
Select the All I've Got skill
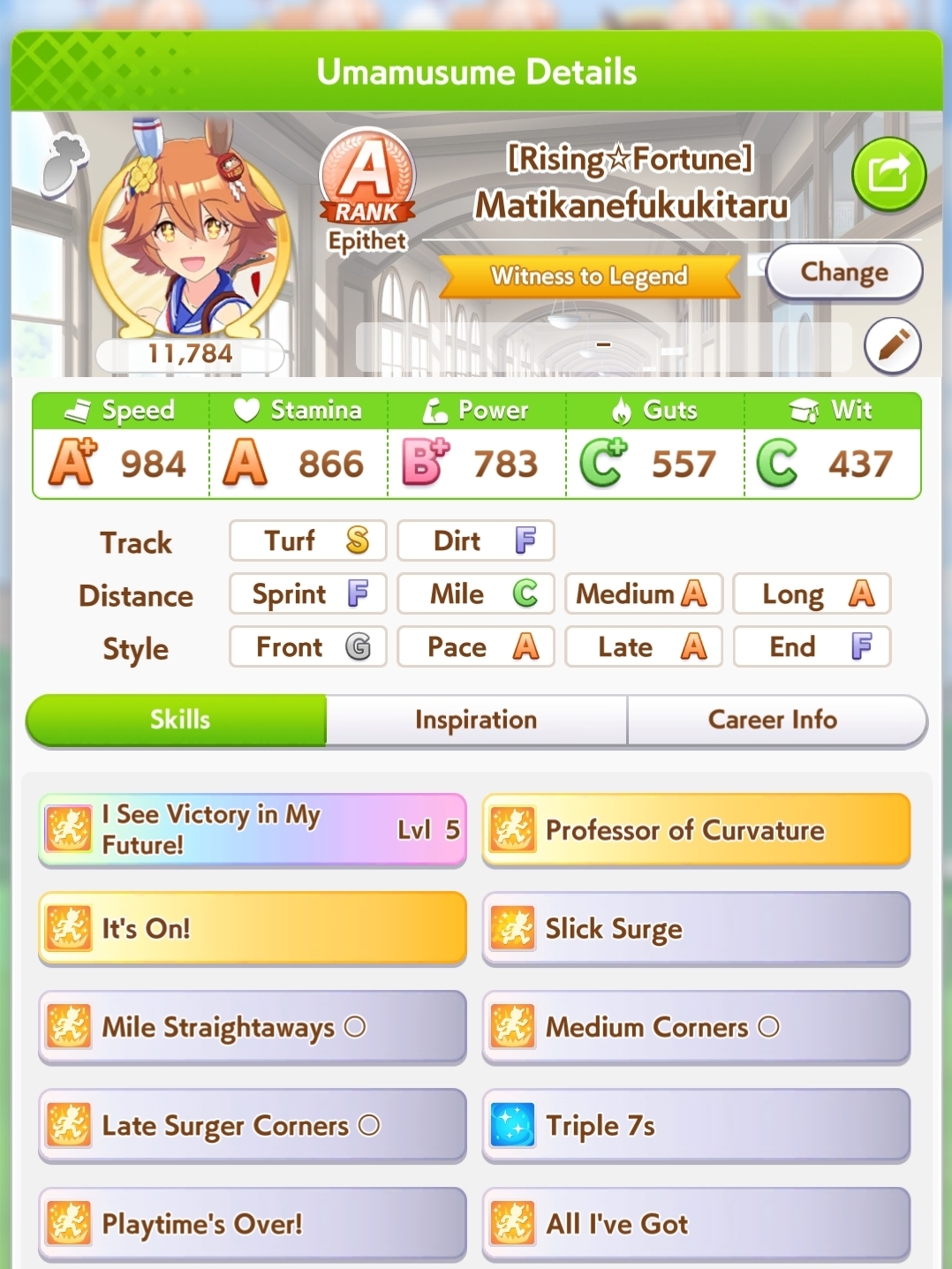pos(696,1224)
